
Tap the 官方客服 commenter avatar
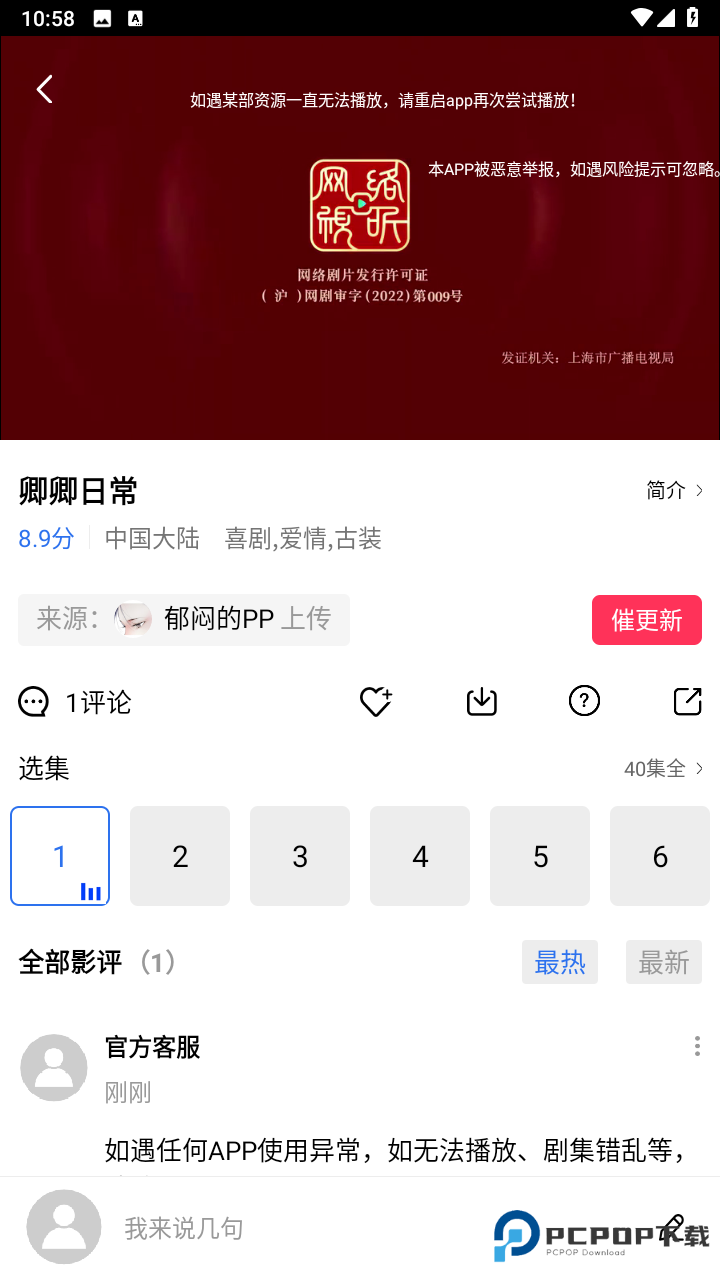pos(54,1067)
